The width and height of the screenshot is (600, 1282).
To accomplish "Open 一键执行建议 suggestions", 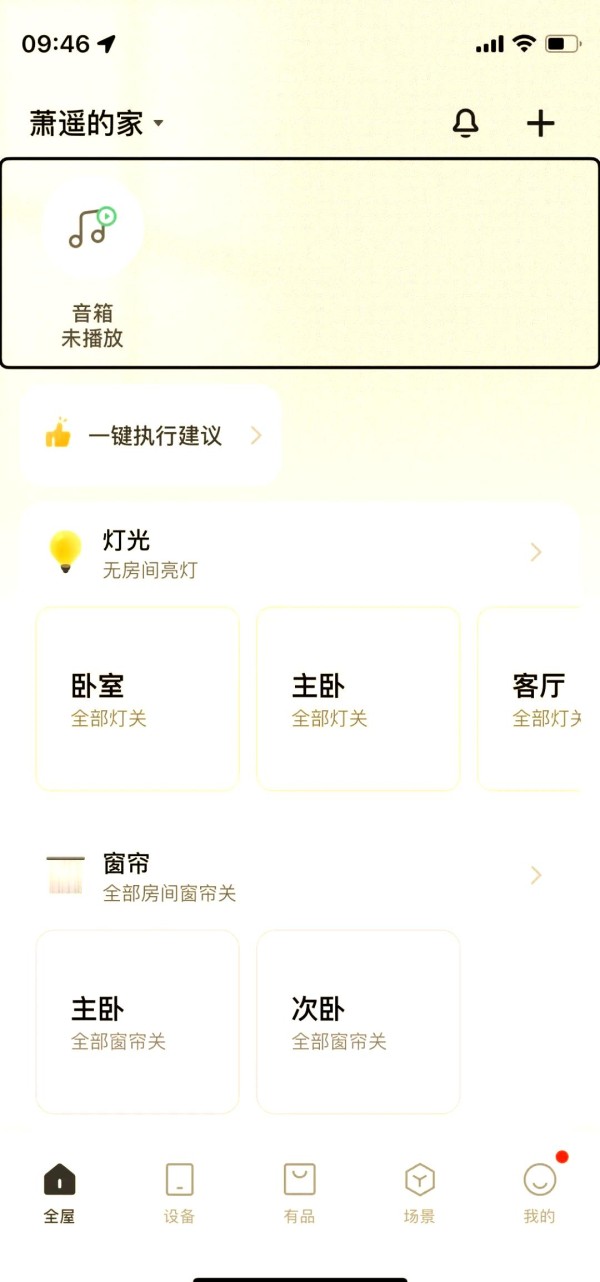I will [x=151, y=436].
